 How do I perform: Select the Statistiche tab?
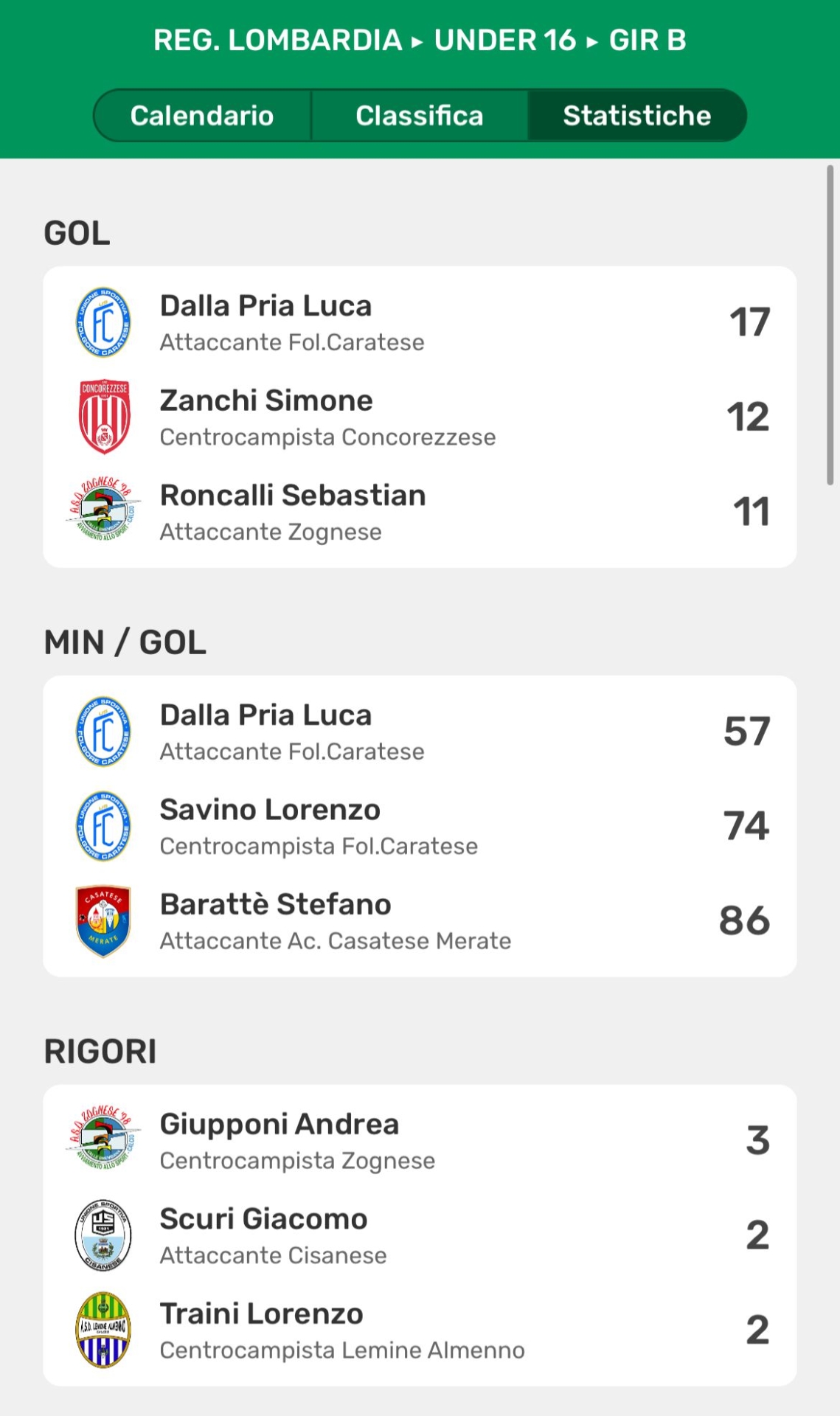(636, 116)
